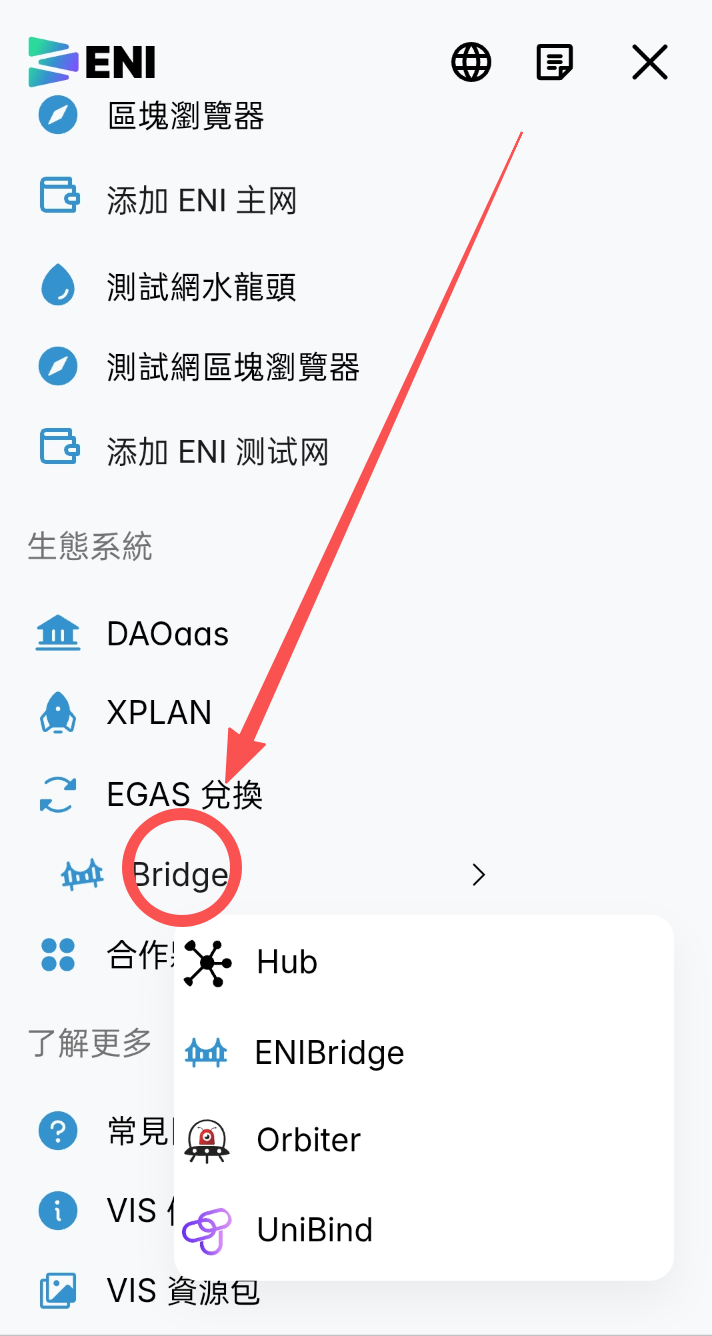Open 區塊瀏覽器 block explorer
Screen dimensions: 712x1336
(185, 117)
